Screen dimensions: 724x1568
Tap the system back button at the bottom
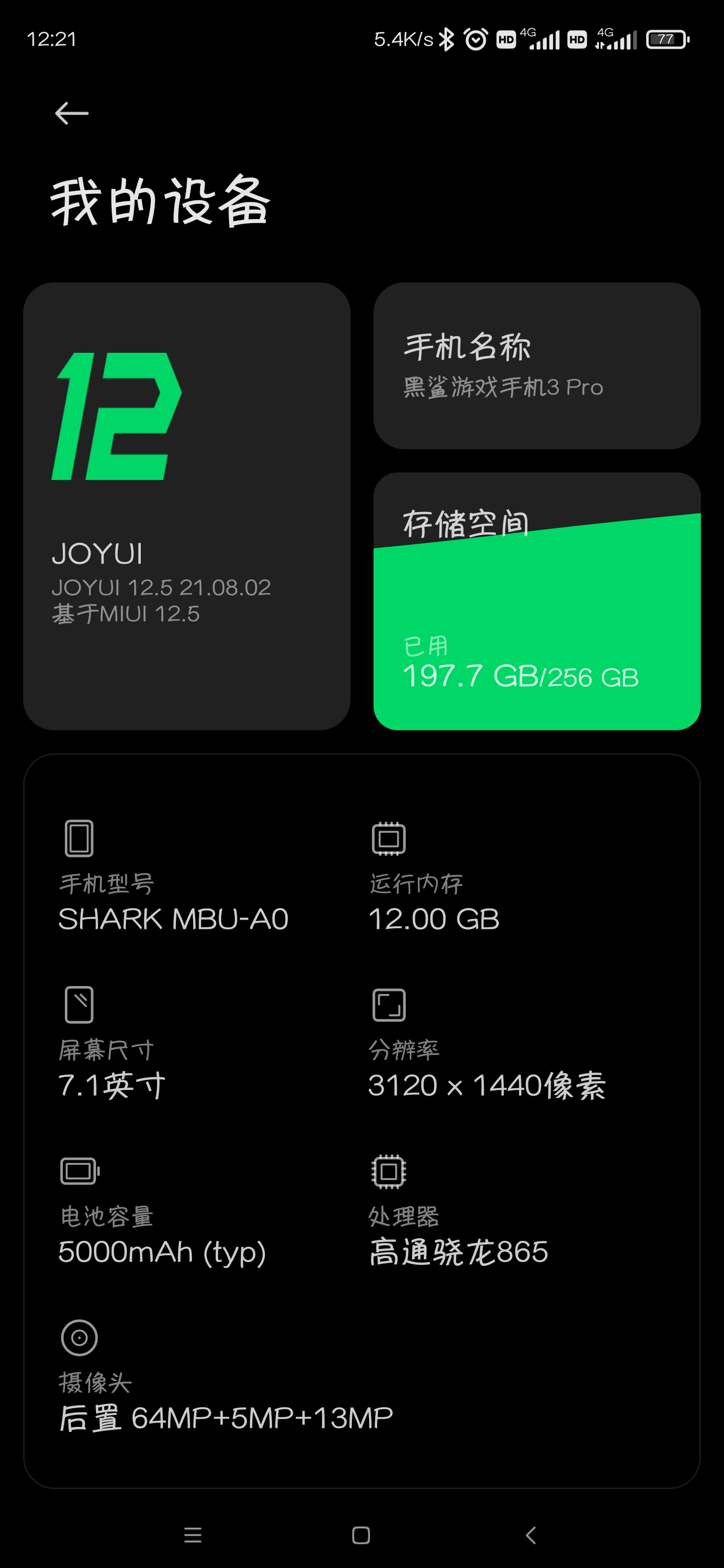530,1534
